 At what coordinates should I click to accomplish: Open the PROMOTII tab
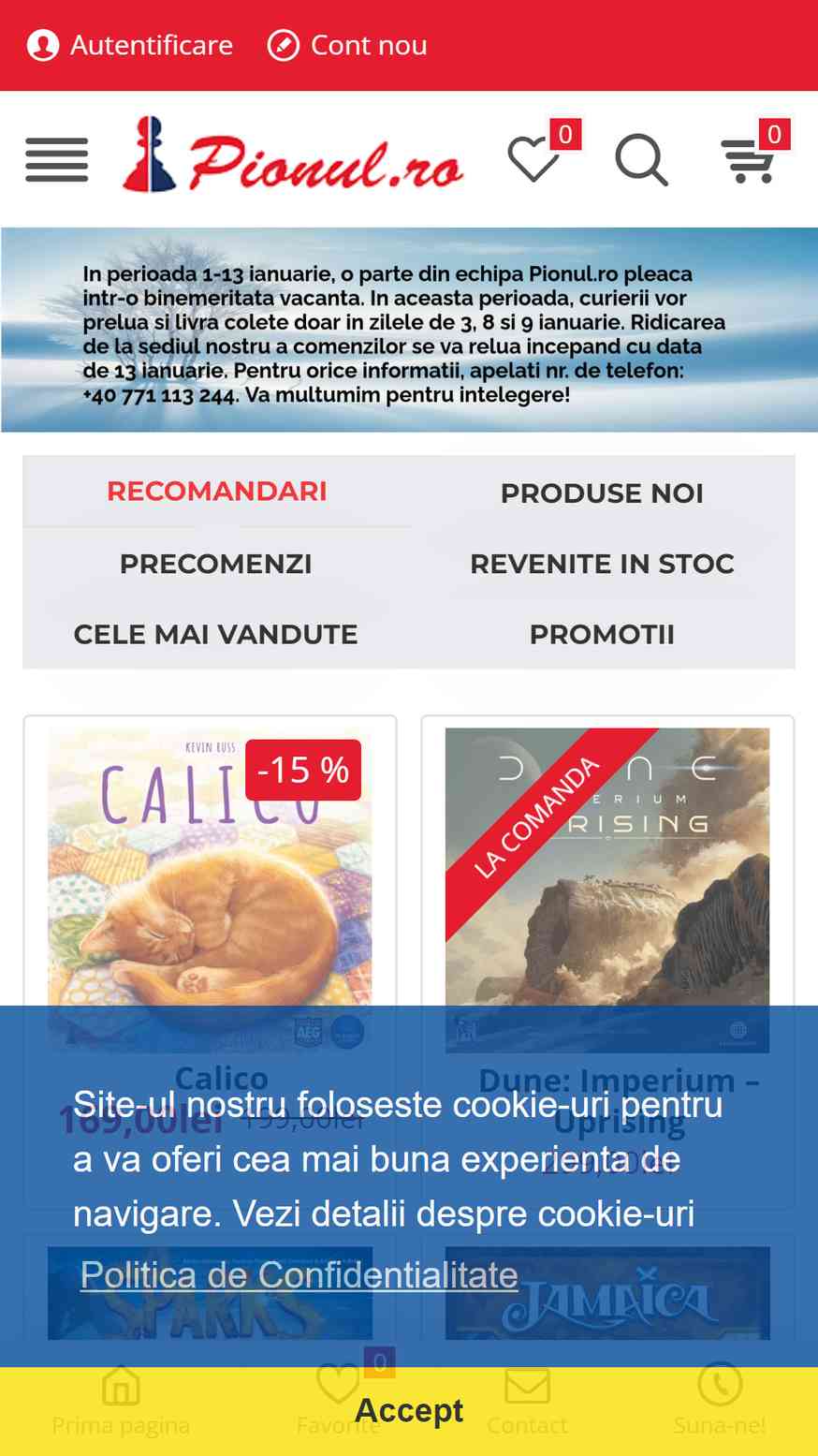point(602,634)
